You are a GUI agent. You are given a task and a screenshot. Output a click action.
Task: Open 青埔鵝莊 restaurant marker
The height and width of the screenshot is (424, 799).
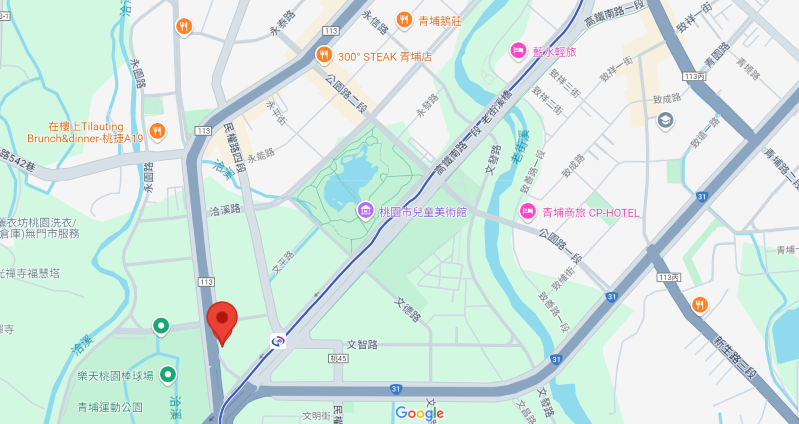click(404, 18)
